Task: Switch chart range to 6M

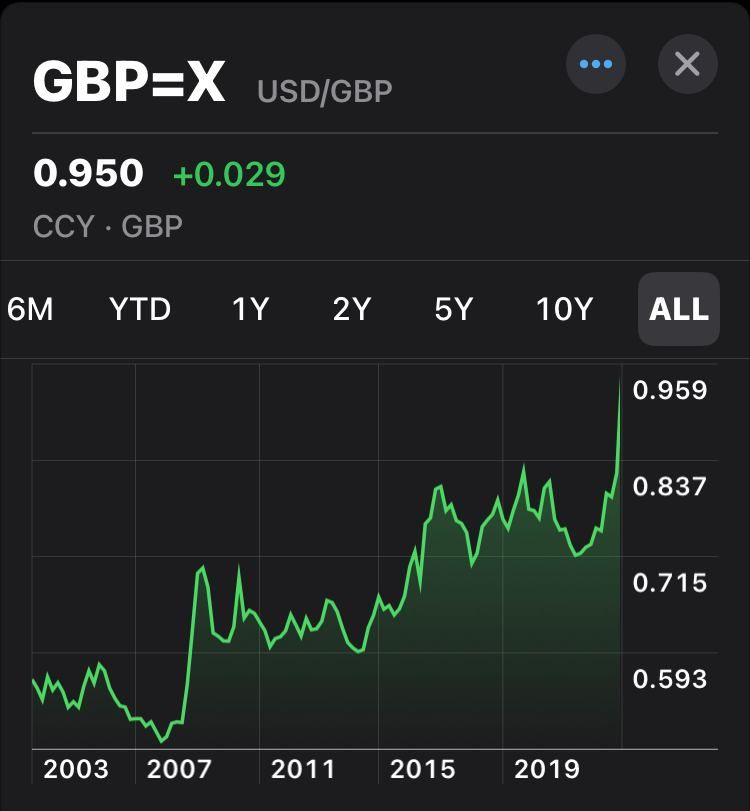Action: click(30, 309)
